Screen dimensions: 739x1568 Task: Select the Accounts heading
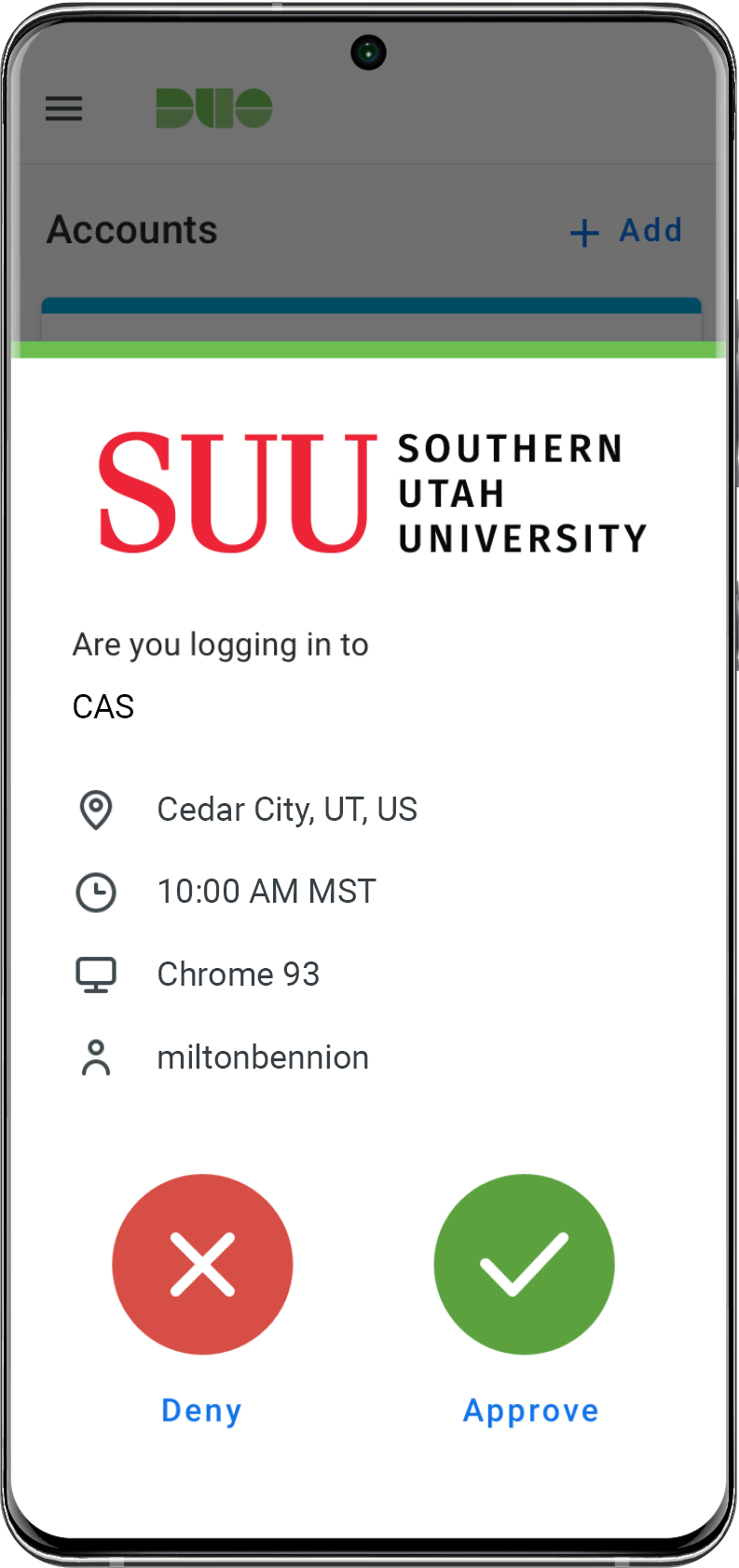click(130, 230)
